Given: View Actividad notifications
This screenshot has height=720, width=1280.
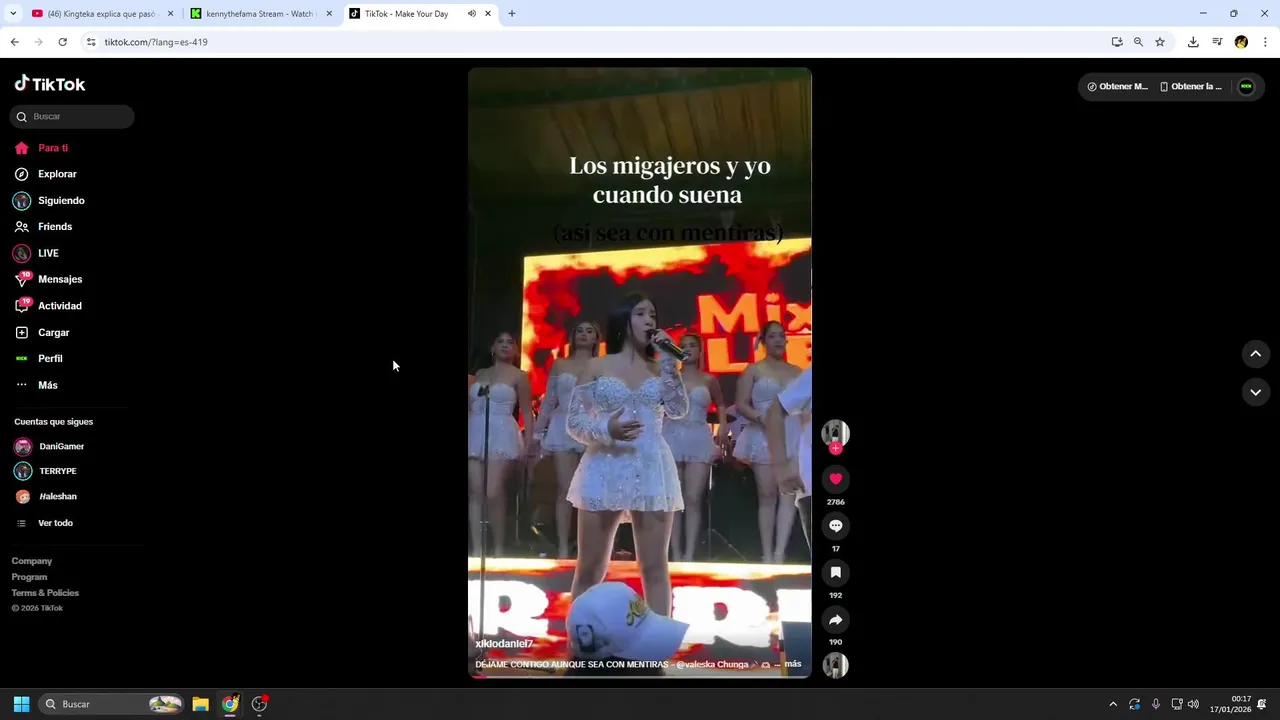Looking at the screenshot, I should (x=59, y=306).
